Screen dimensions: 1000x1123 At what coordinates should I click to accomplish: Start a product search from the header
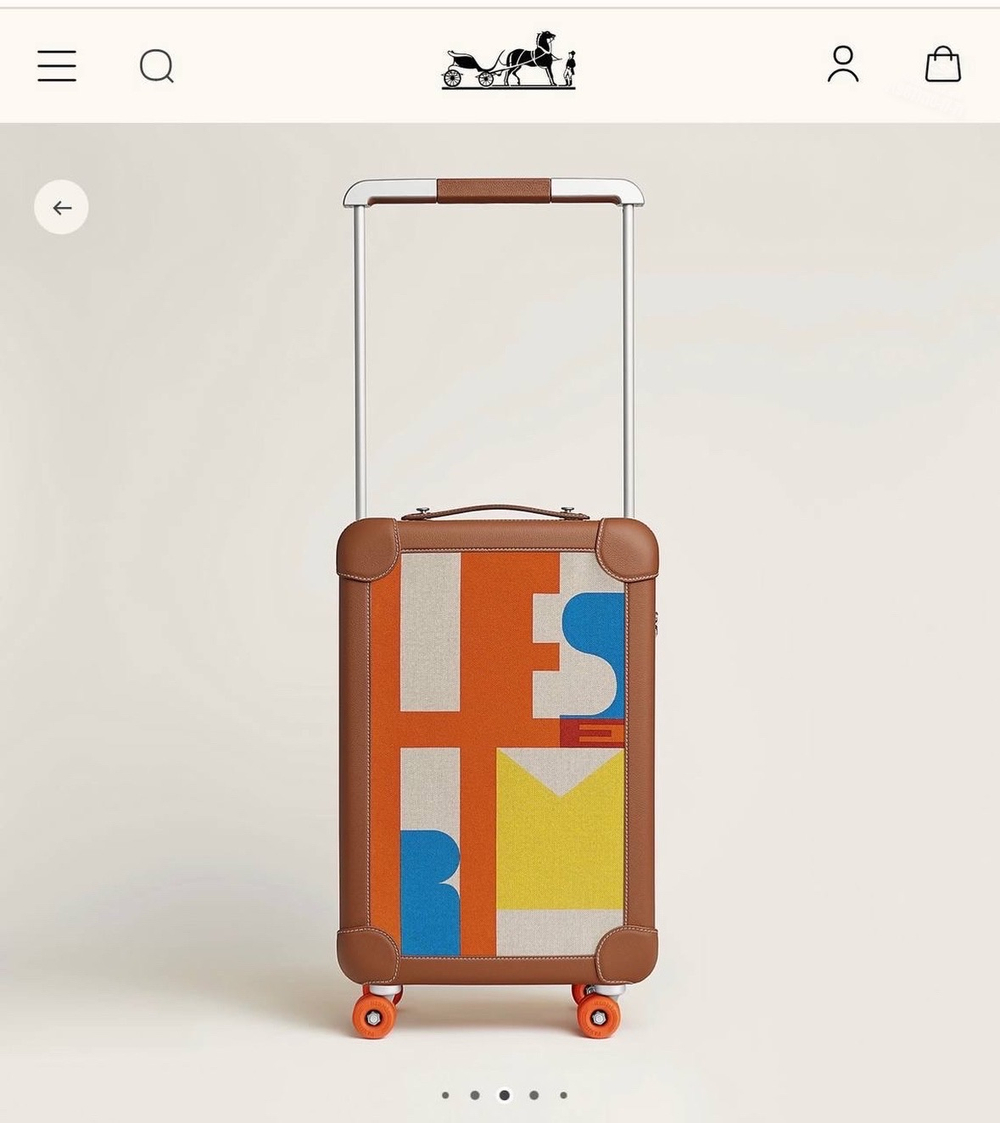coord(156,67)
